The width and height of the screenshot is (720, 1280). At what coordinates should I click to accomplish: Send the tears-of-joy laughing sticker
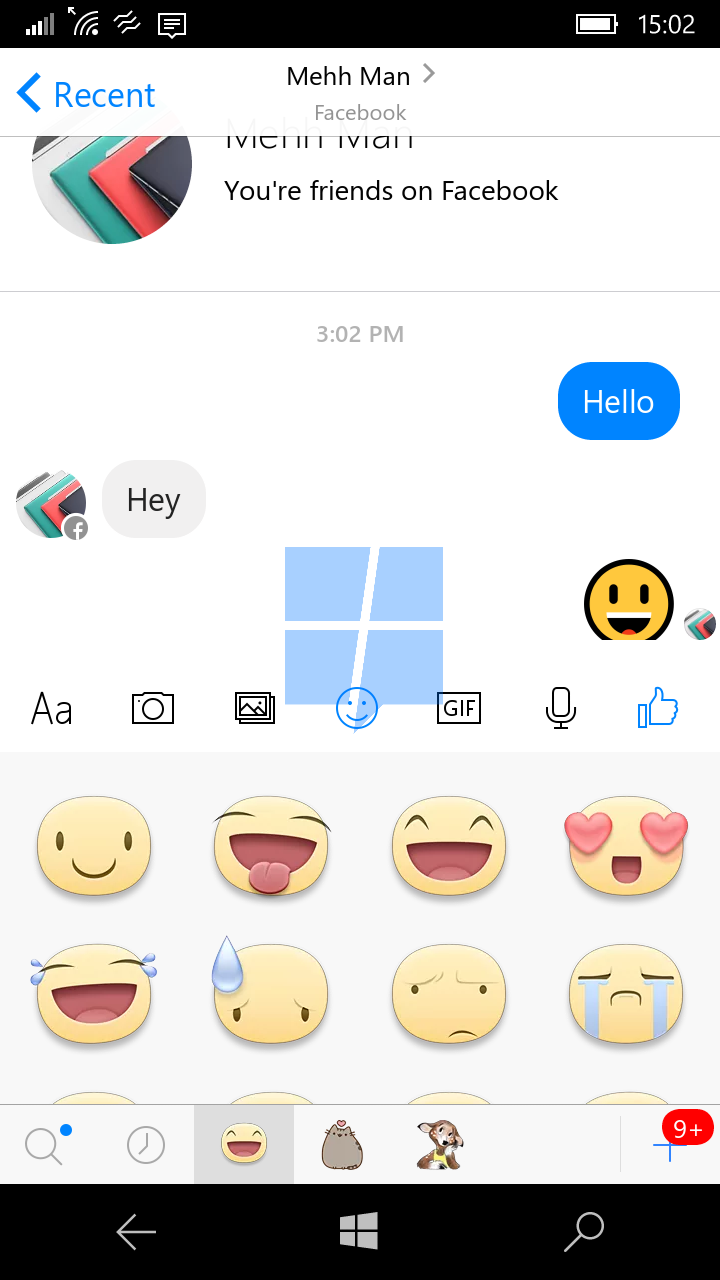(94, 994)
